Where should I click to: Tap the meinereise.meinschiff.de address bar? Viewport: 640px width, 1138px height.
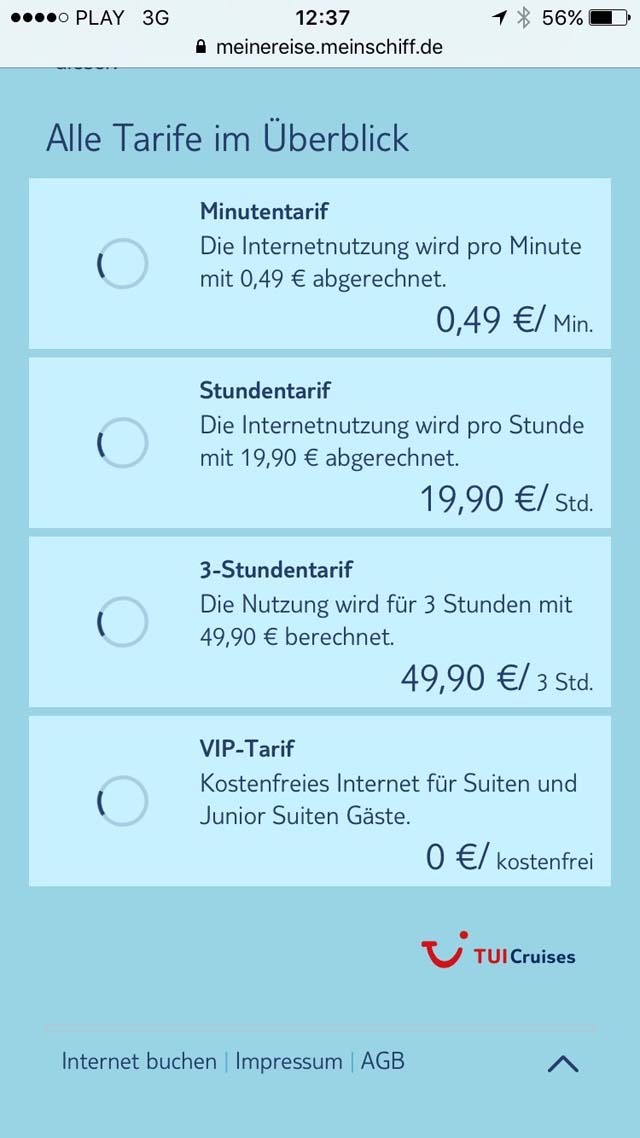pyautogui.click(x=319, y=47)
